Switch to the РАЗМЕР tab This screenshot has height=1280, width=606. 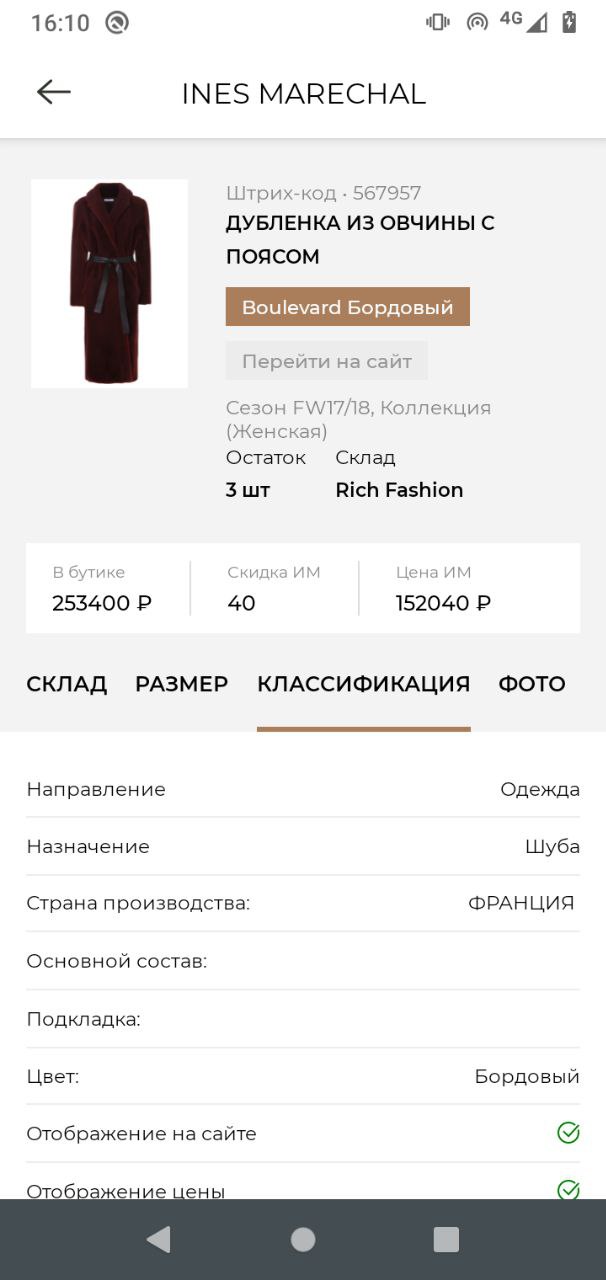(x=181, y=684)
